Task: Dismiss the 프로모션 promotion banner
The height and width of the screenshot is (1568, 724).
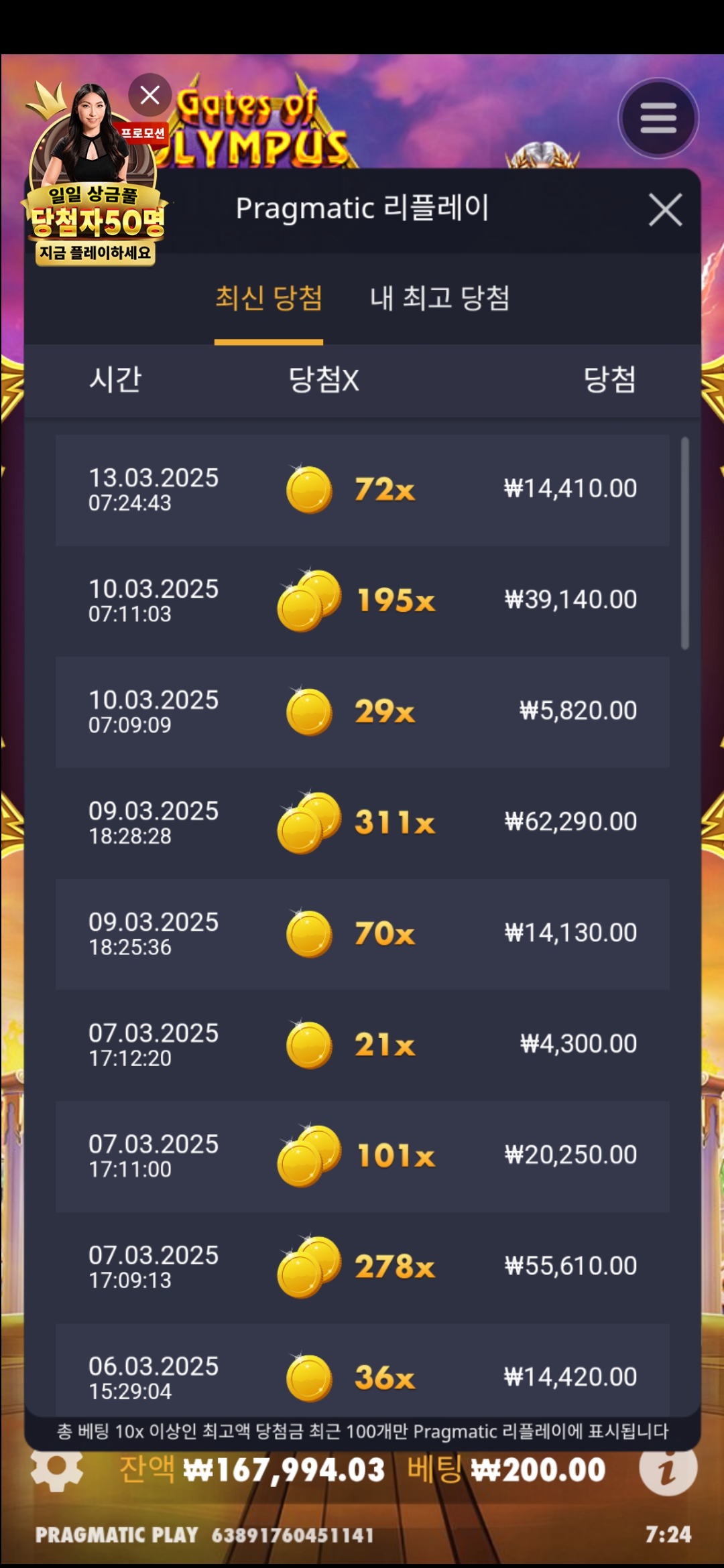Action: point(149,95)
